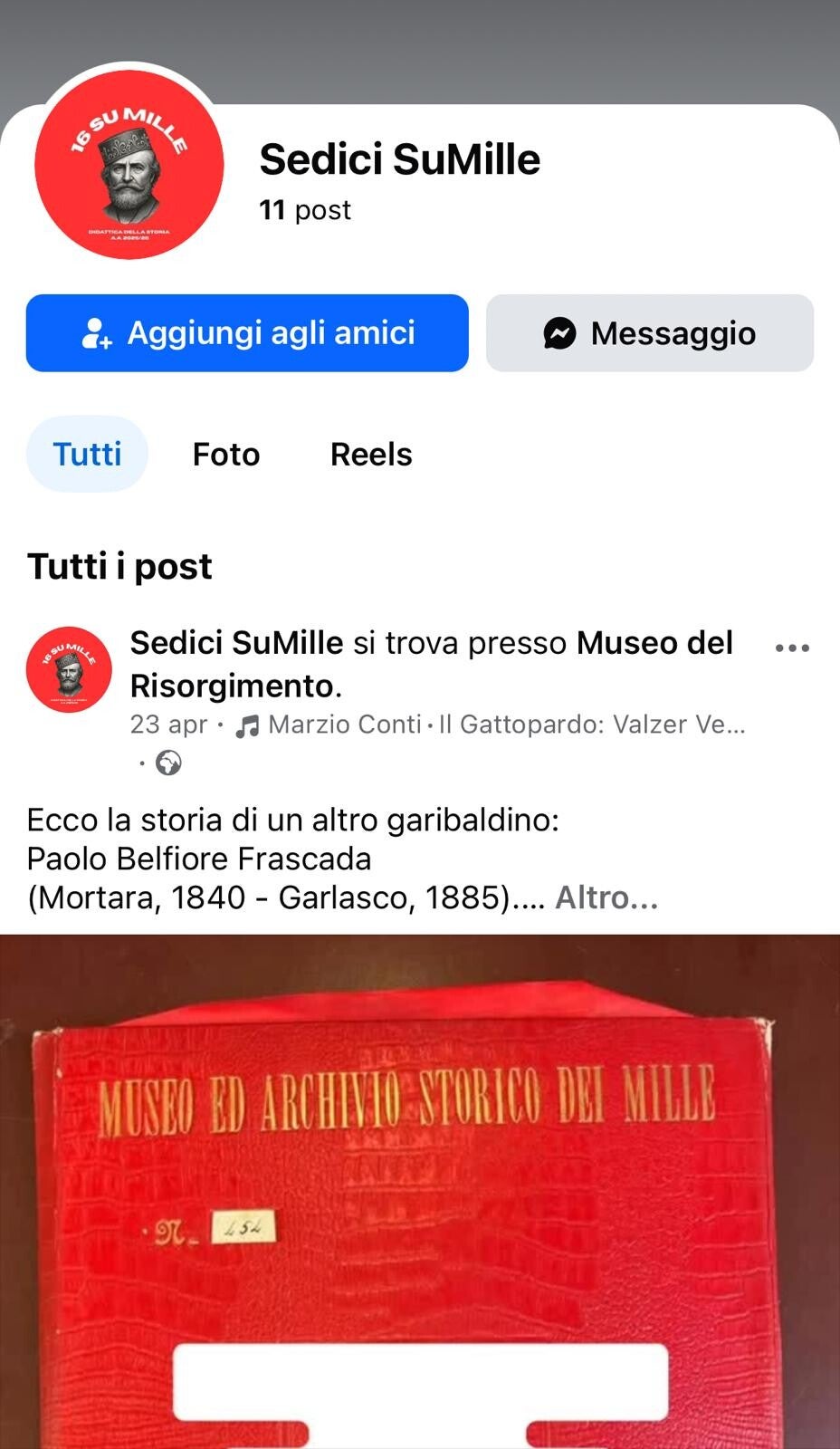840x1449 pixels.
Task: Expand the post text with Altro...
Action: tap(606, 897)
